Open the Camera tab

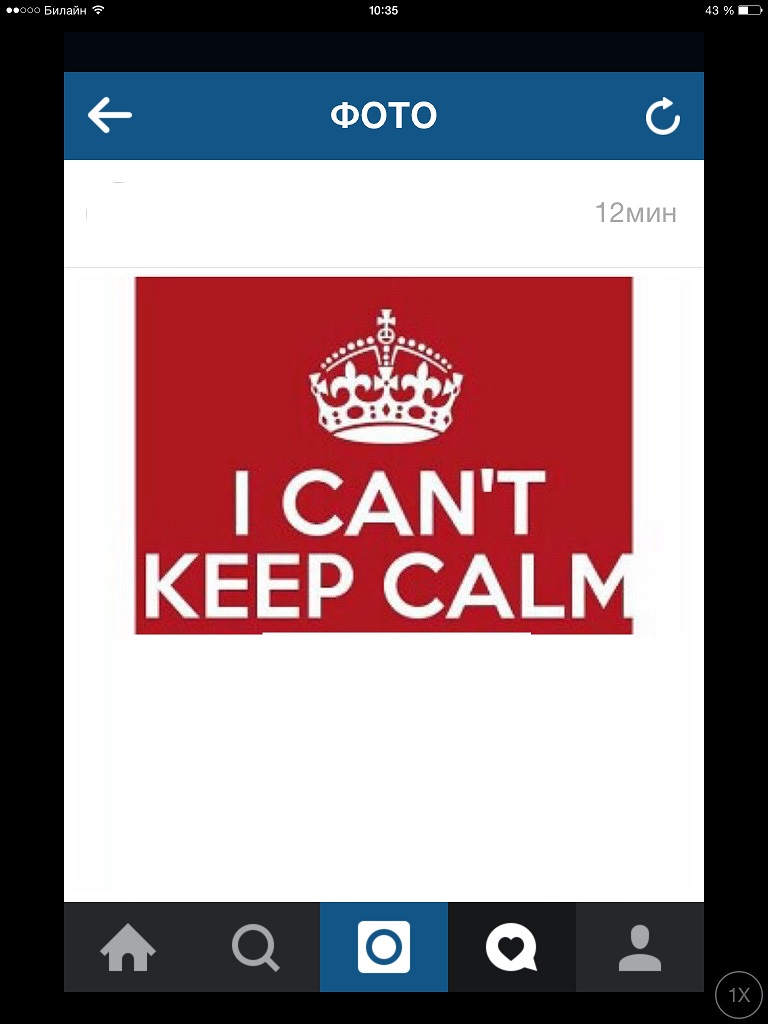point(384,947)
